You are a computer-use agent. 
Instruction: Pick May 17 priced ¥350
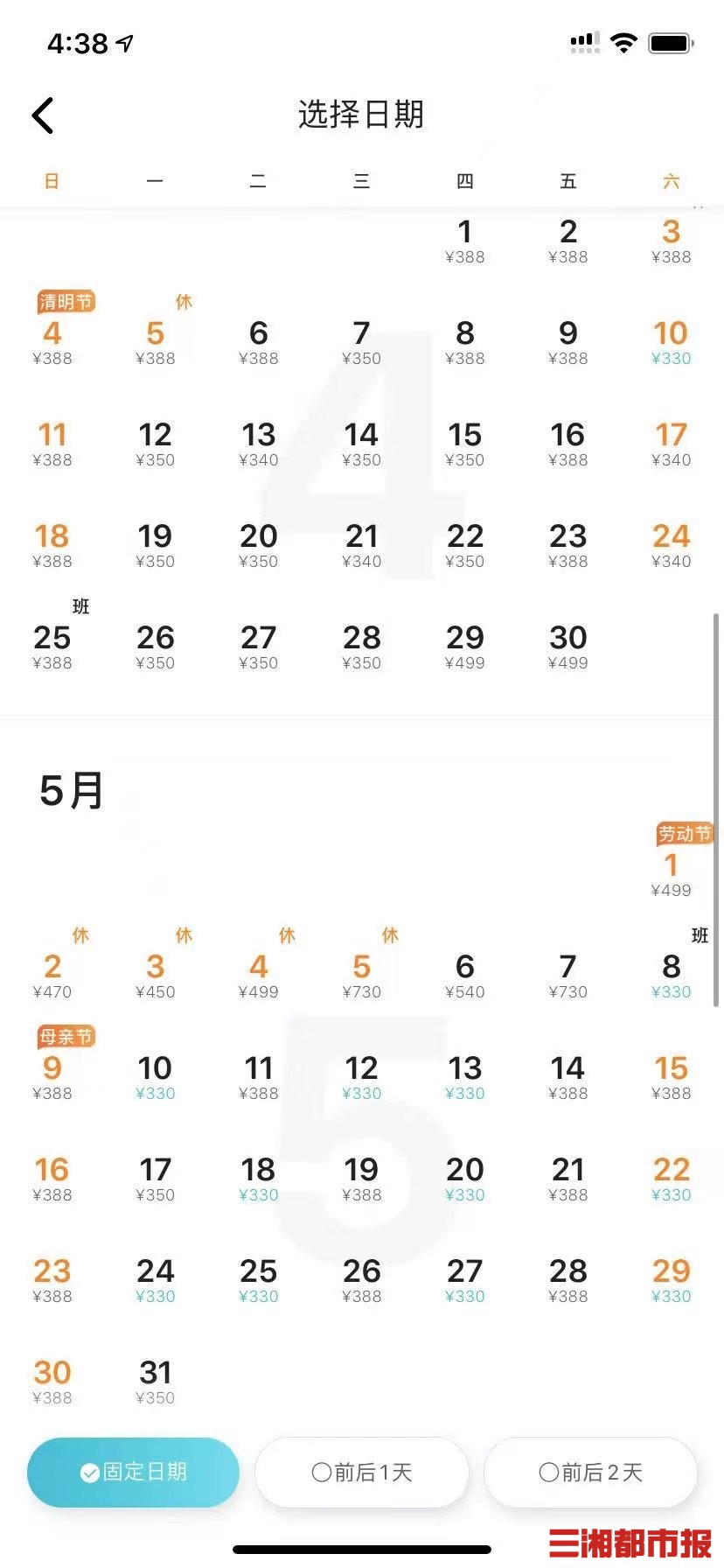coord(155,1178)
